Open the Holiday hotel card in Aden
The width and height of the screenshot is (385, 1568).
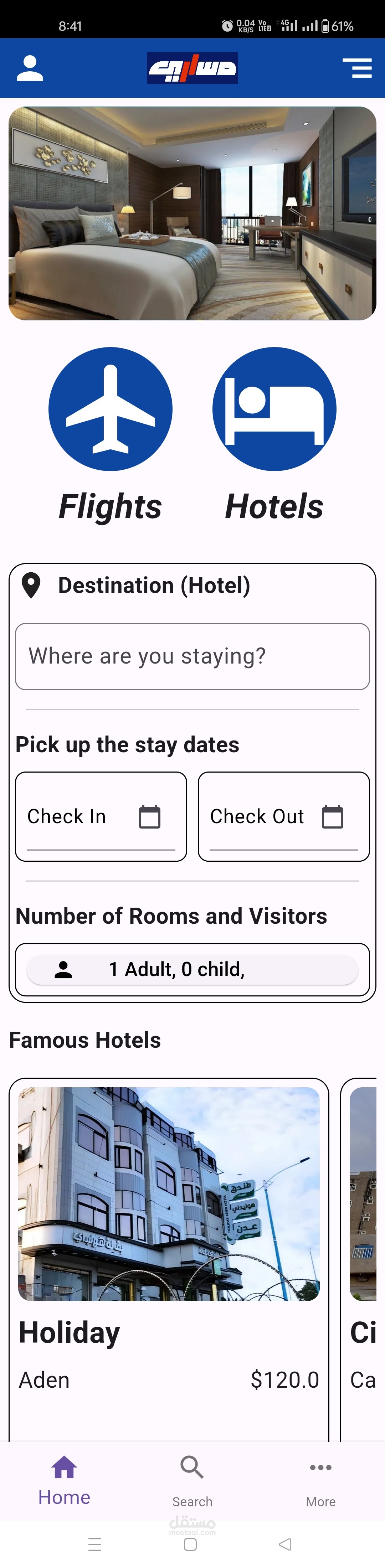[x=169, y=1248]
